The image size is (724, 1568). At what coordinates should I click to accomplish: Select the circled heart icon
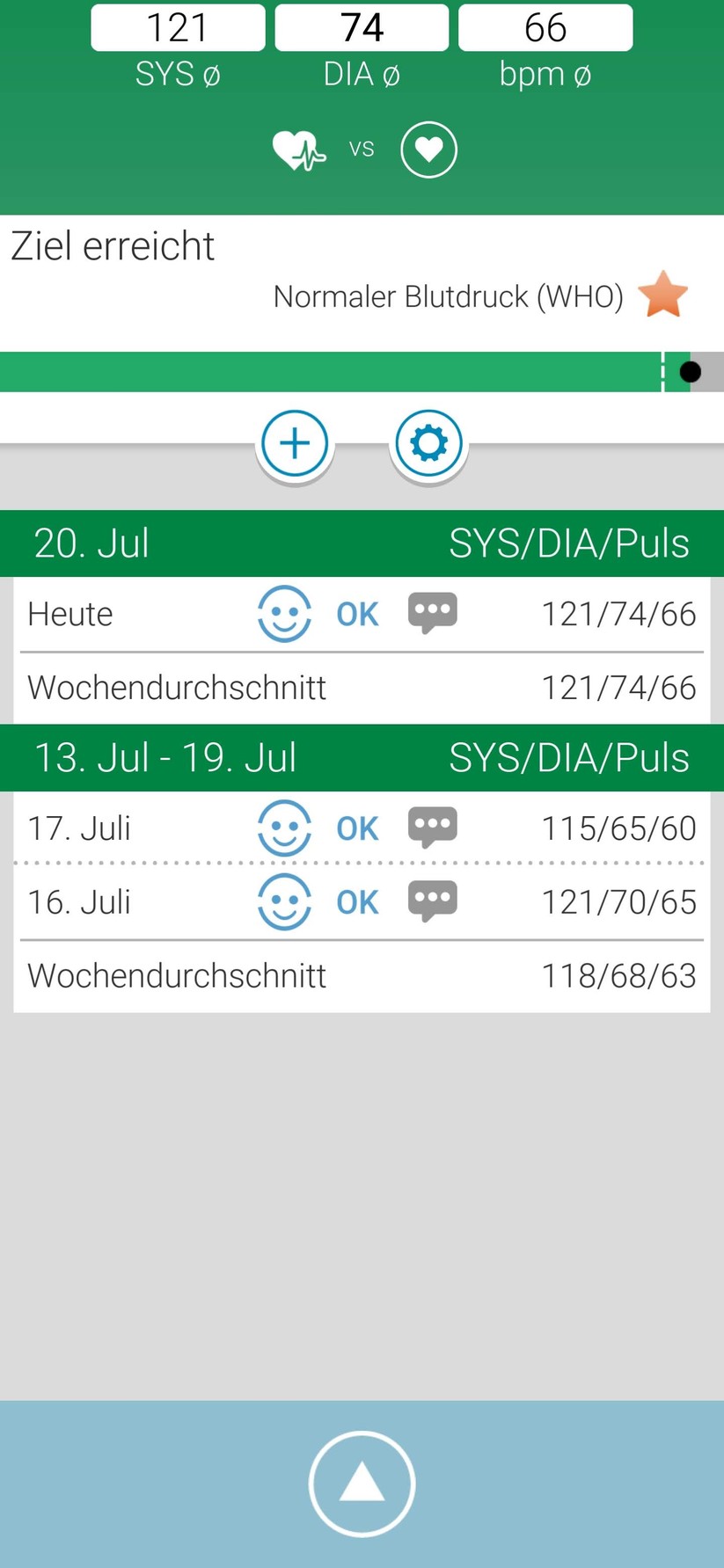pos(428,150)
